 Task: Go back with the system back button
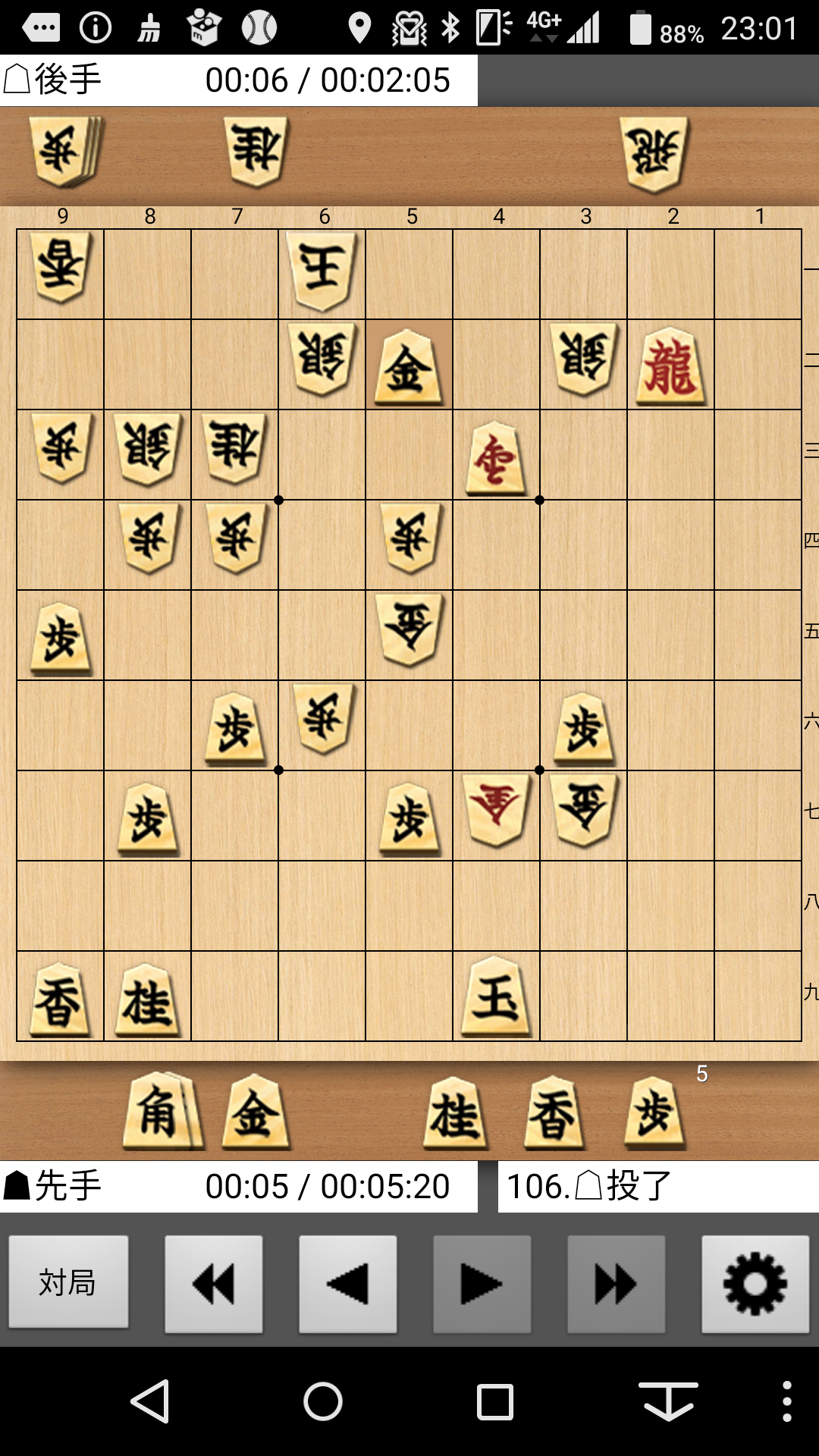tap(150, 1401)
